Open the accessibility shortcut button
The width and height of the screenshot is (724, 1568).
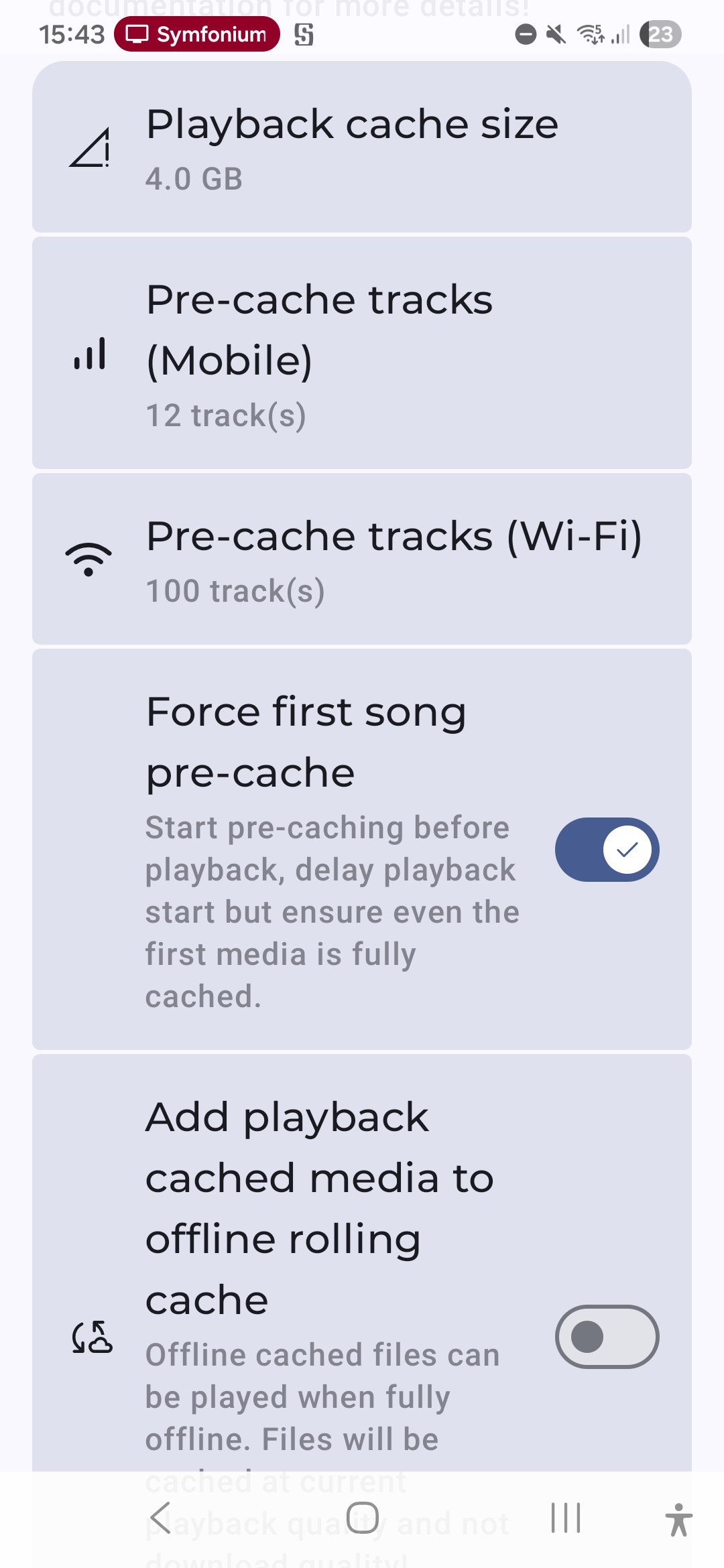(x=678, y=1519)
